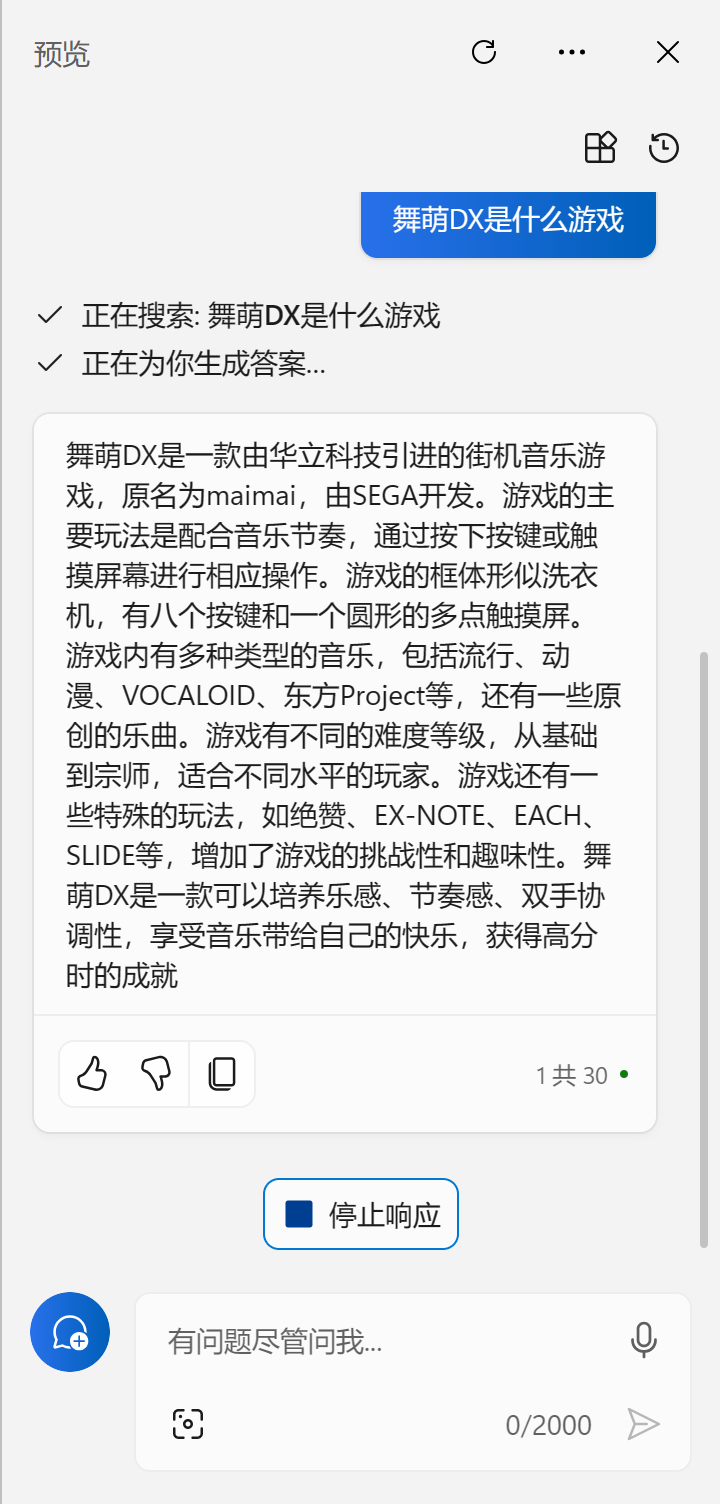Dislike the answer with thumbs down
This screenshot has width=720, height=1504.
156,1074
